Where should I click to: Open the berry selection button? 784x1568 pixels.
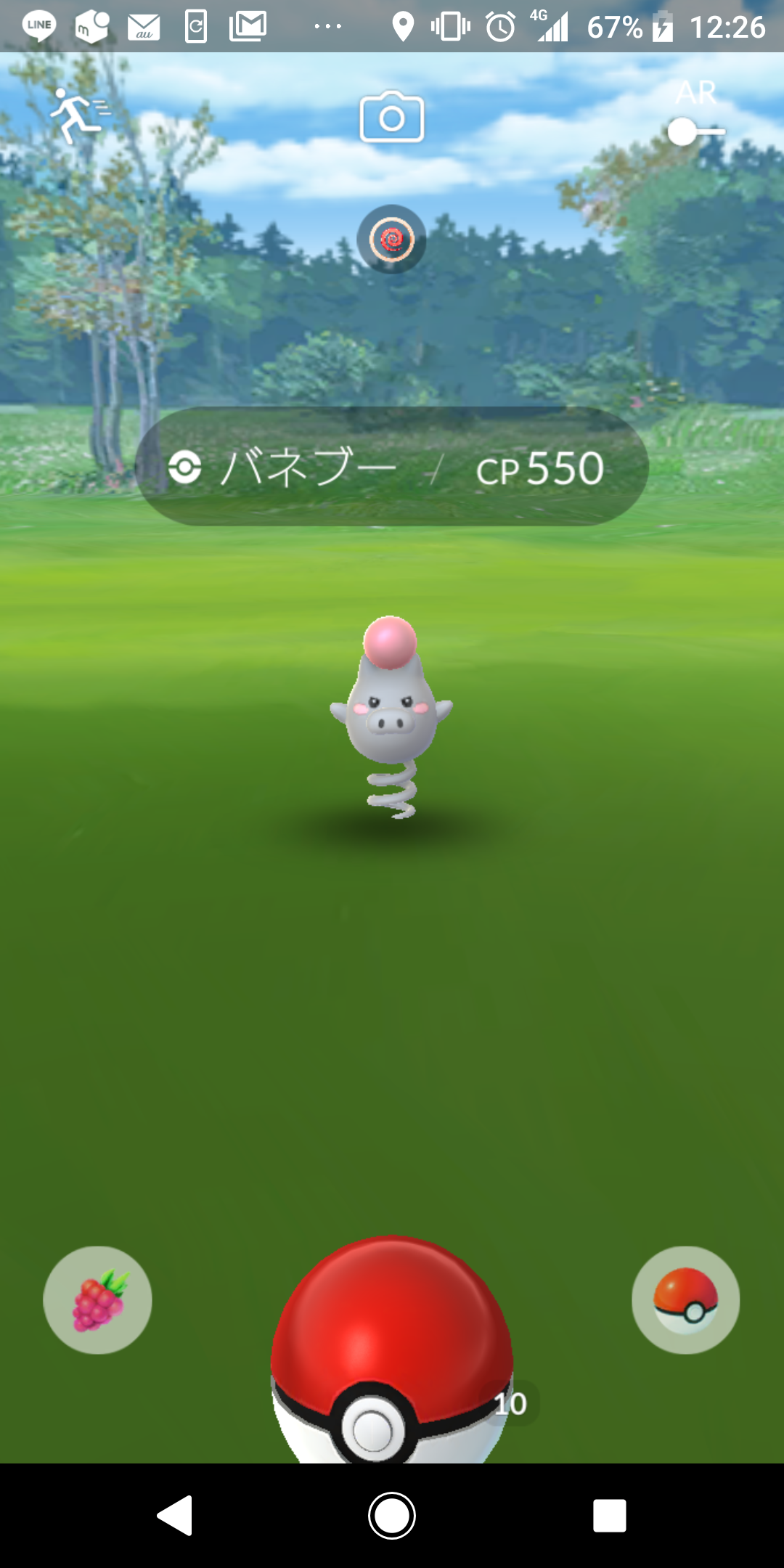(97, 1299)
